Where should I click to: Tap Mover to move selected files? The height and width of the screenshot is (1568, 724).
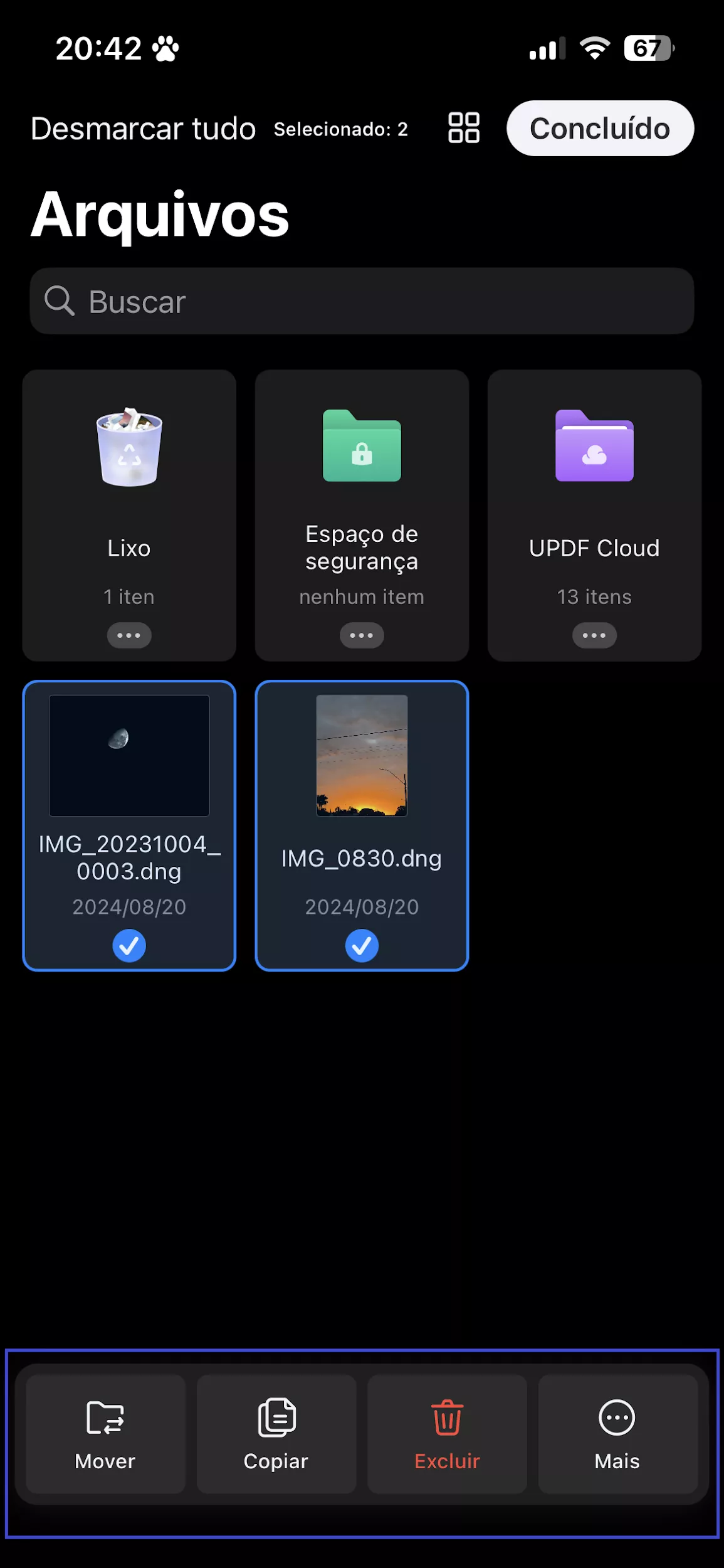click(x=105, y=1434)
